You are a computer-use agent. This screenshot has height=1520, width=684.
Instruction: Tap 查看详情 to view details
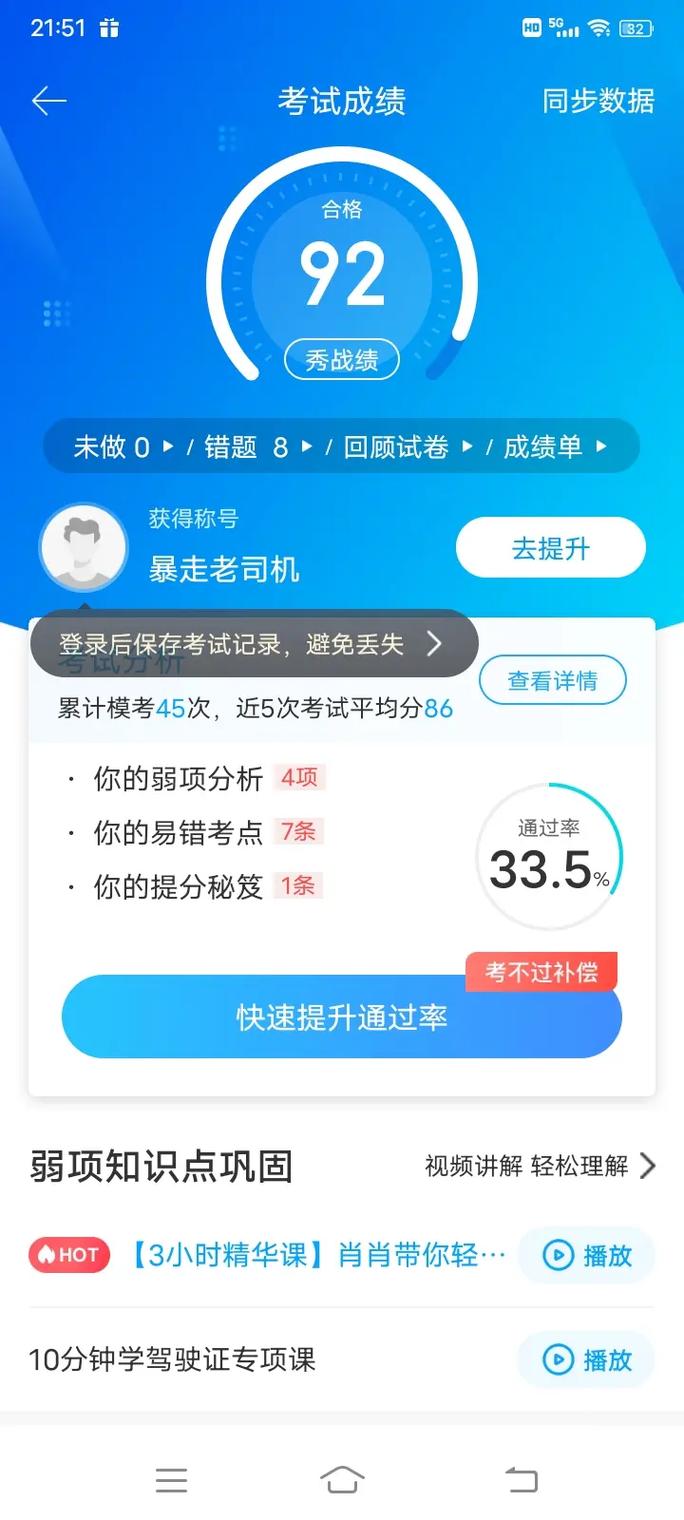(x=552, y=681)
